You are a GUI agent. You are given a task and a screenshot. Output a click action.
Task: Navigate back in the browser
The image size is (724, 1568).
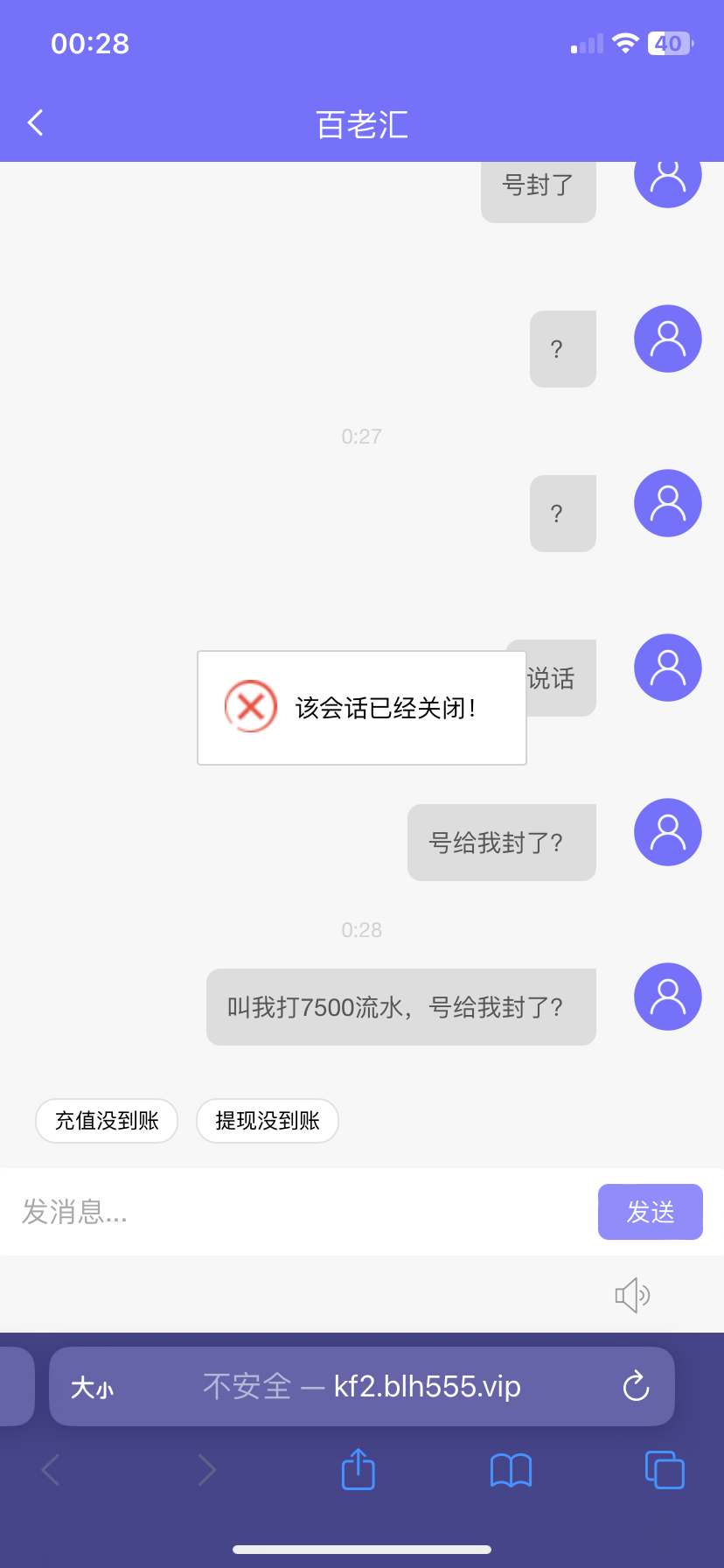click(49, 1470)
